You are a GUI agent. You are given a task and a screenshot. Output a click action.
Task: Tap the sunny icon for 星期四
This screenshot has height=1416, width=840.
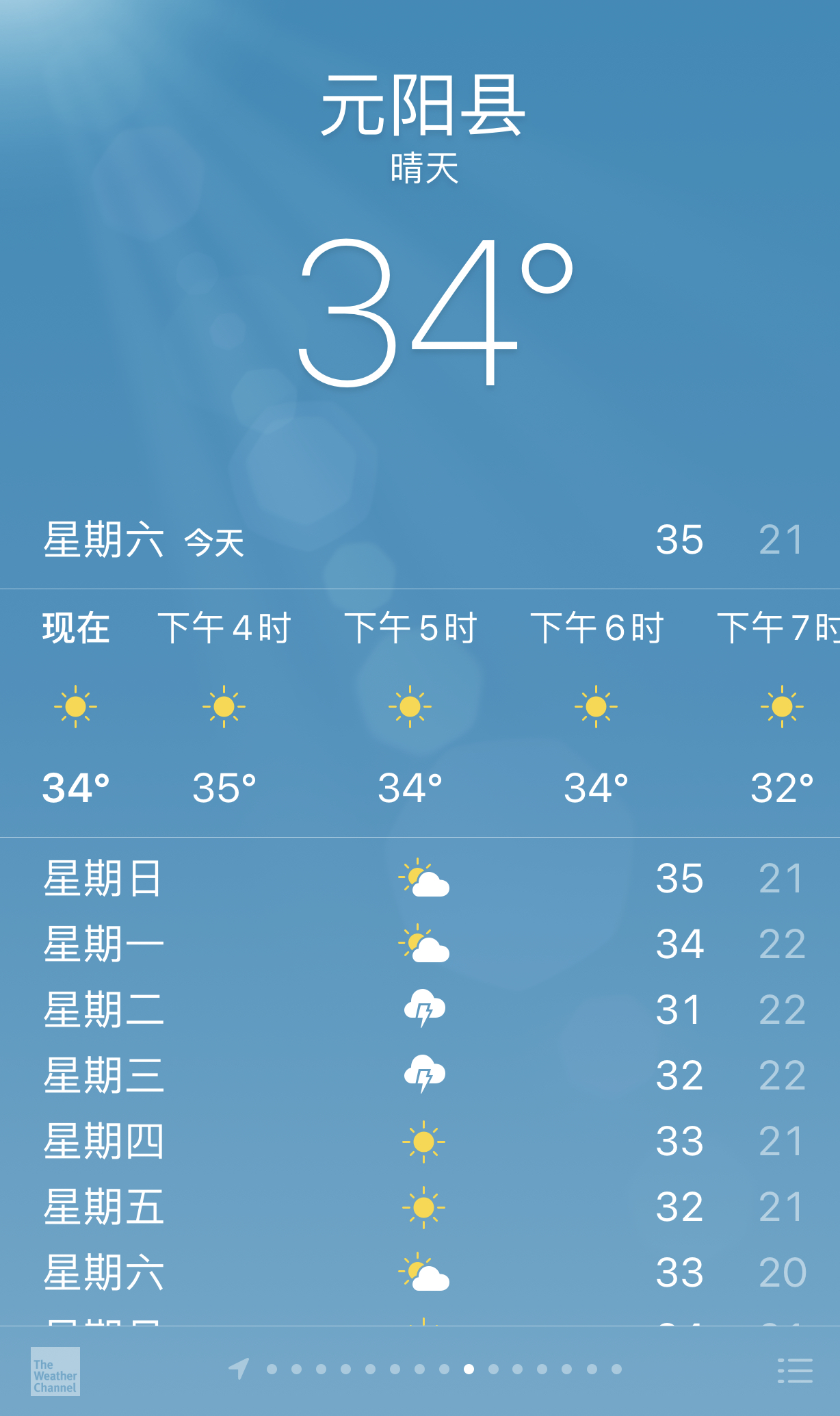(x=425, y=1142)
